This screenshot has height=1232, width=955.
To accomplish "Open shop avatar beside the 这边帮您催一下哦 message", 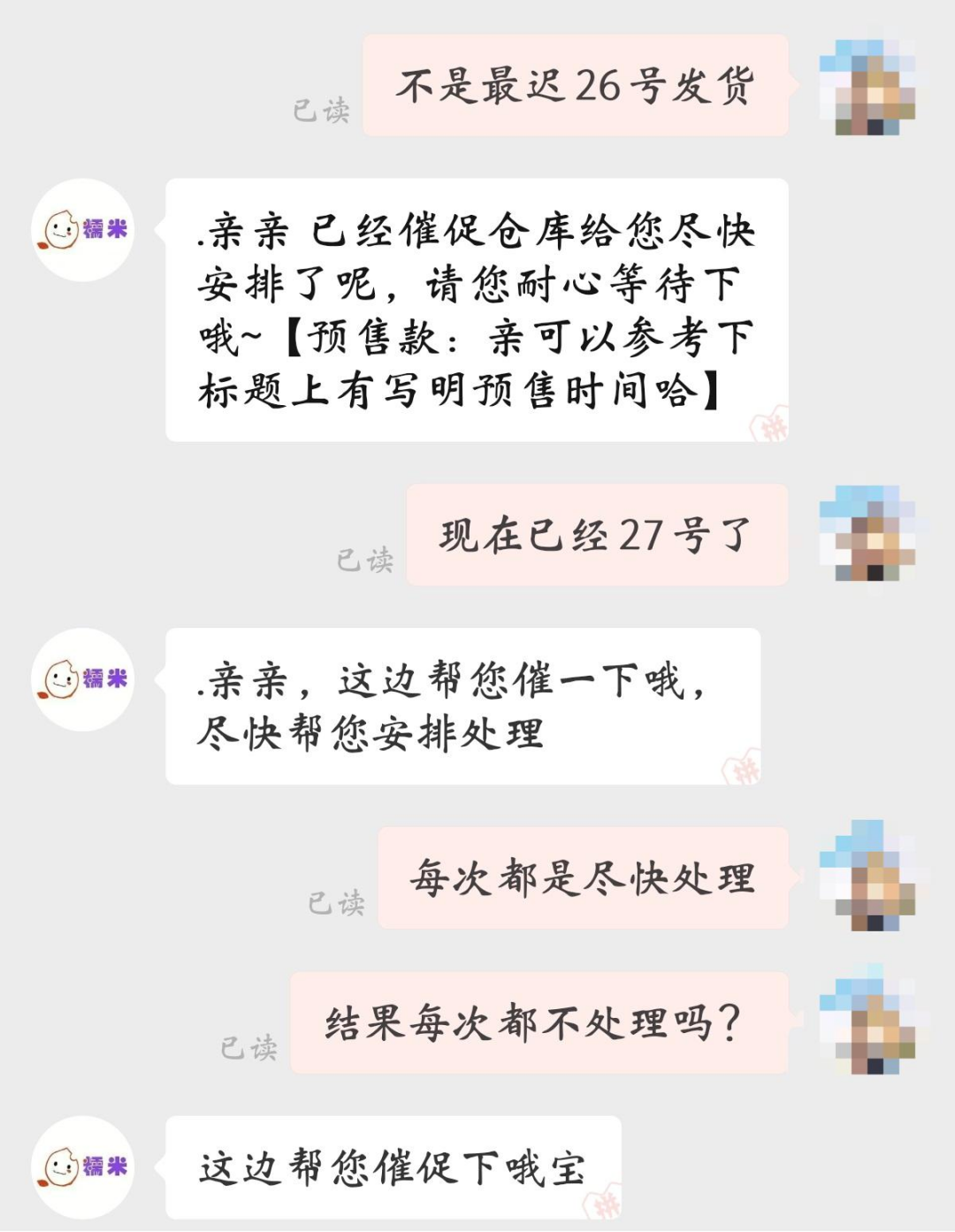I will tap(83, 679).
